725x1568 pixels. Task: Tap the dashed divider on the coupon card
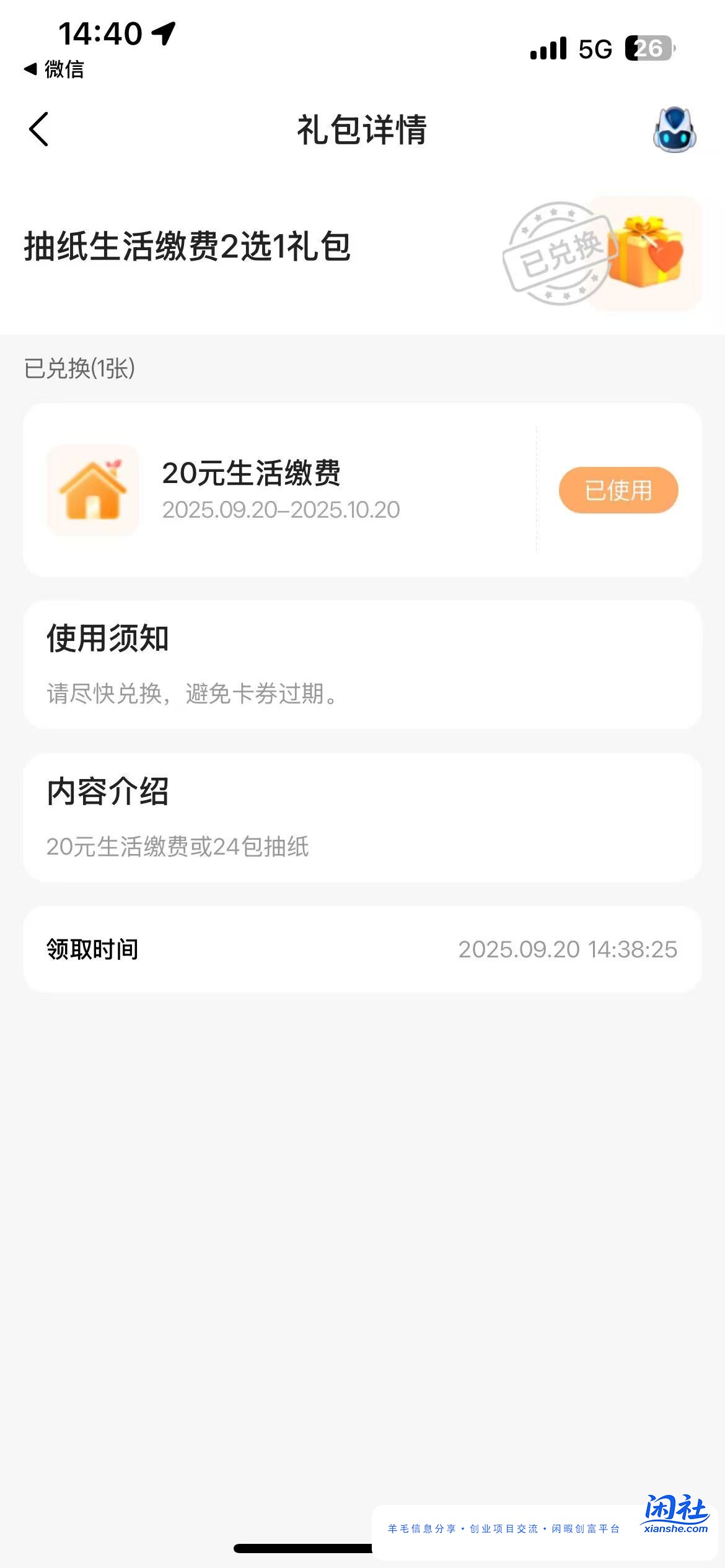point(537,490)
